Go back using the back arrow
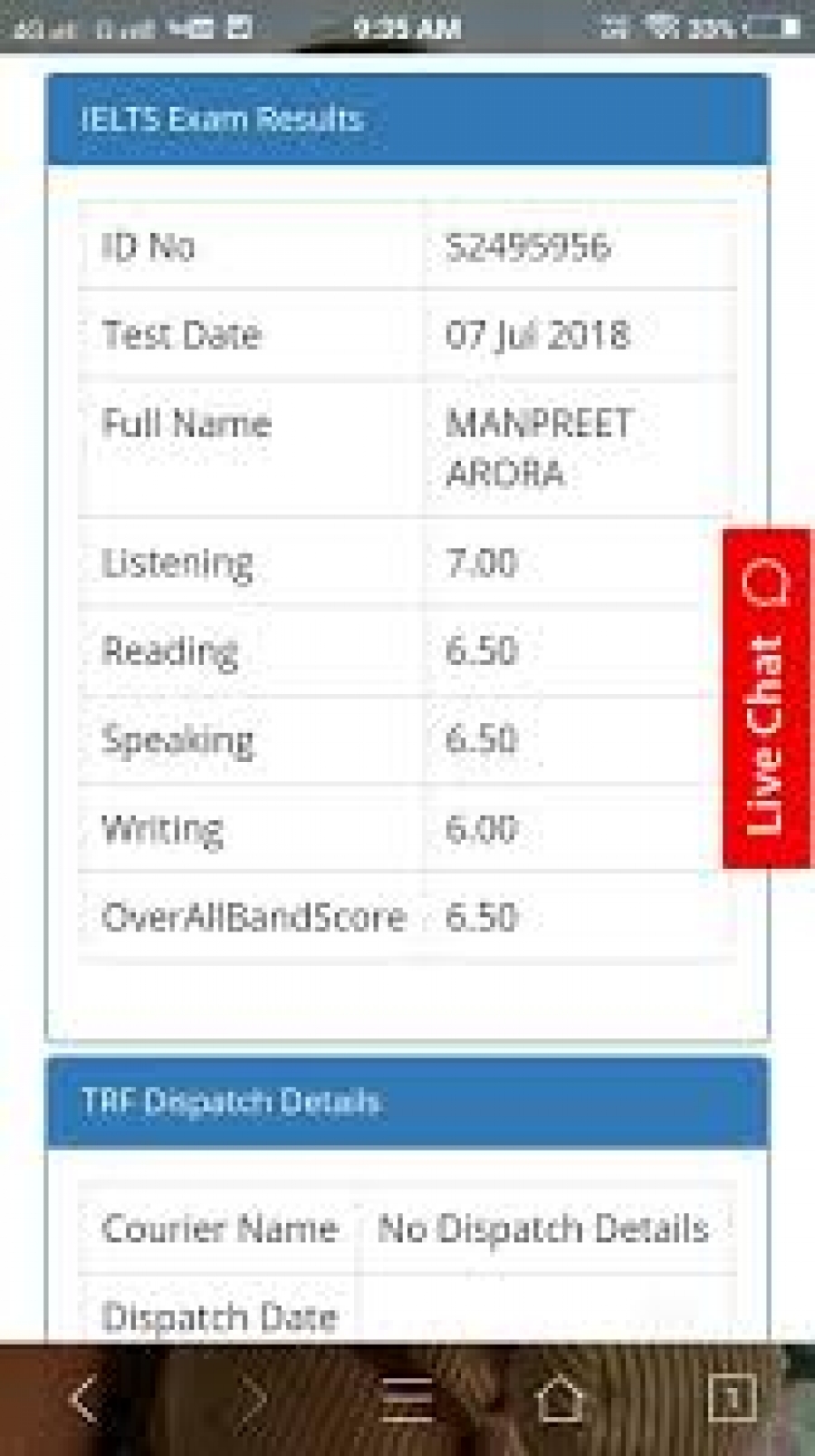Screen dimensions: 815x1456 (84, 1396)
